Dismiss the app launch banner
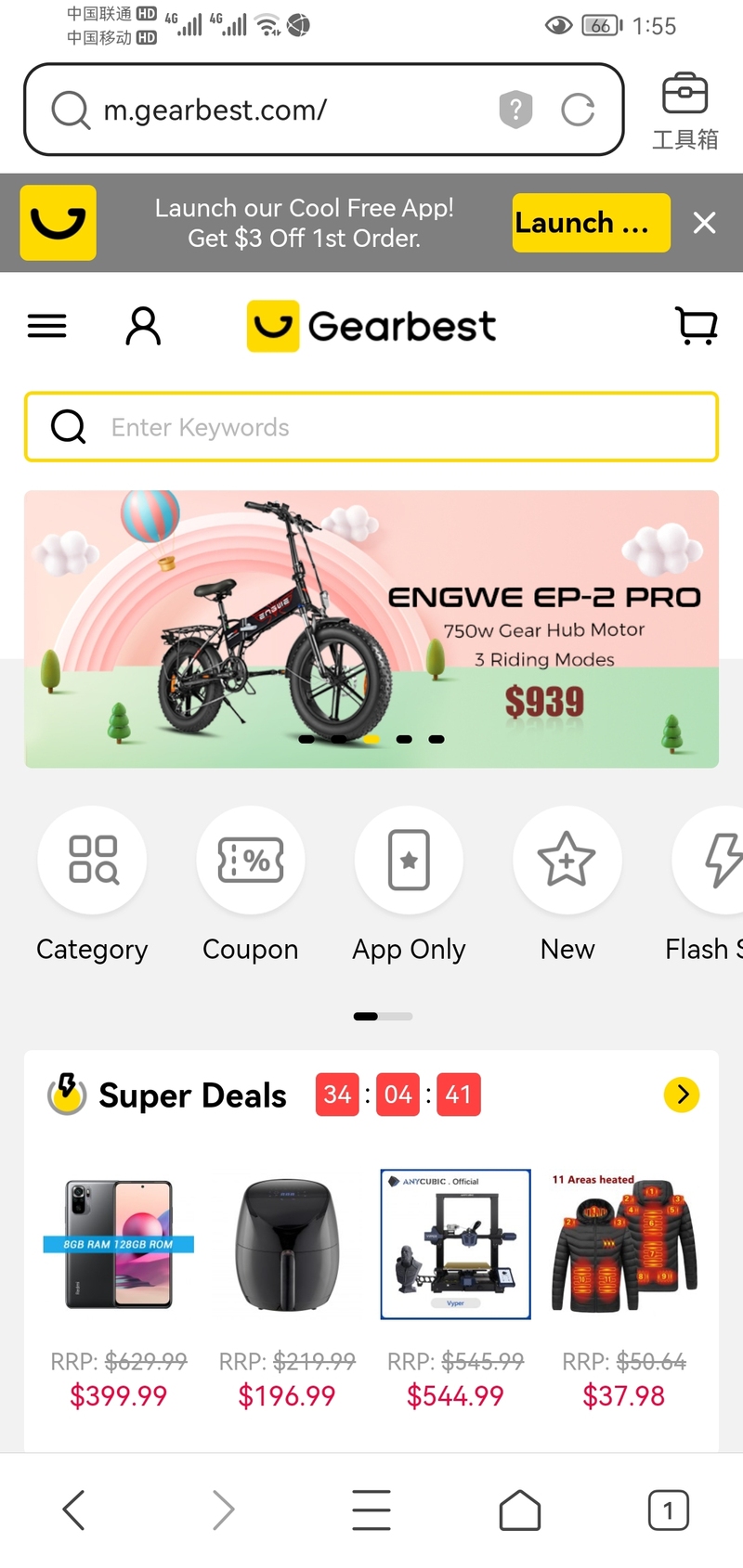Screen dimensions: 743x1568 point(705,223)
